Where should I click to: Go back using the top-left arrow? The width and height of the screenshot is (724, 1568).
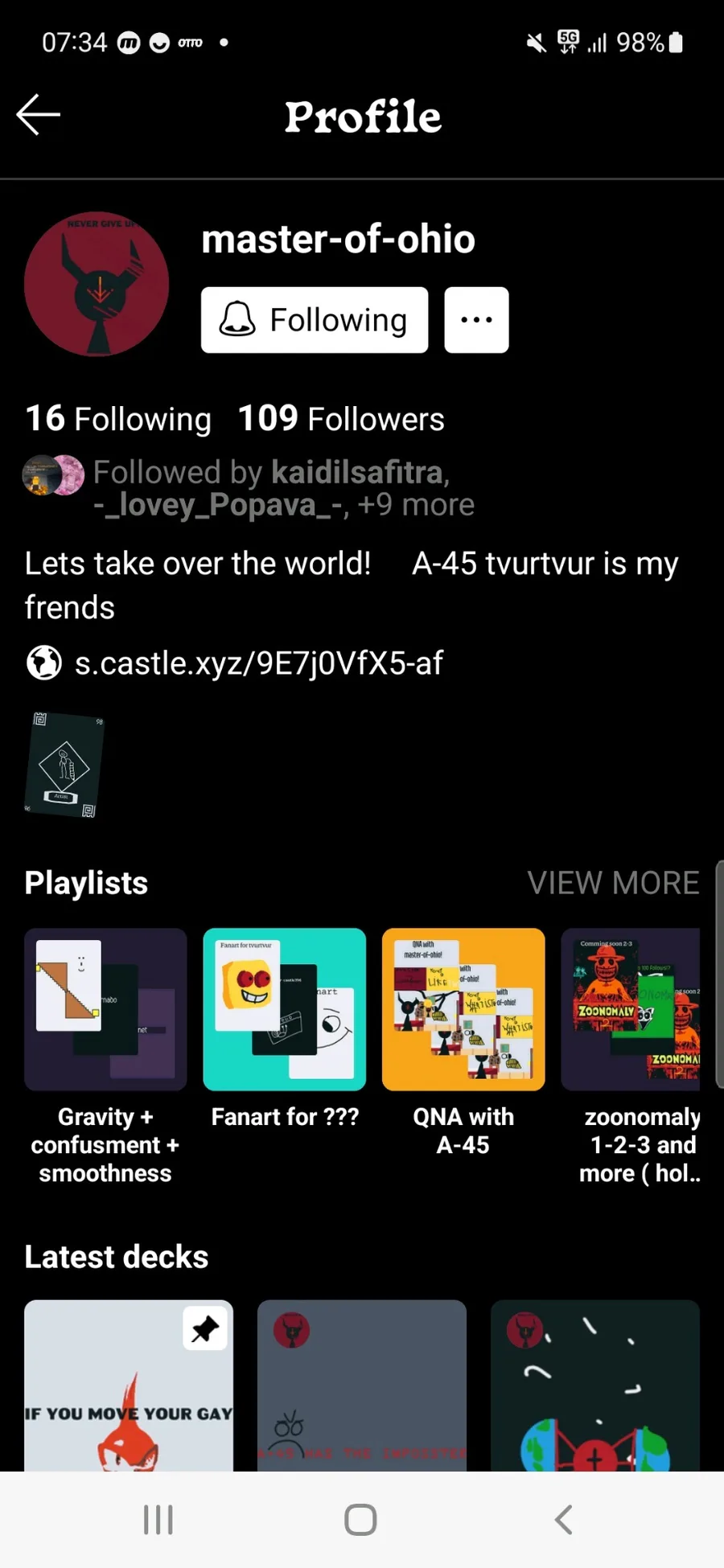[38, 115]
